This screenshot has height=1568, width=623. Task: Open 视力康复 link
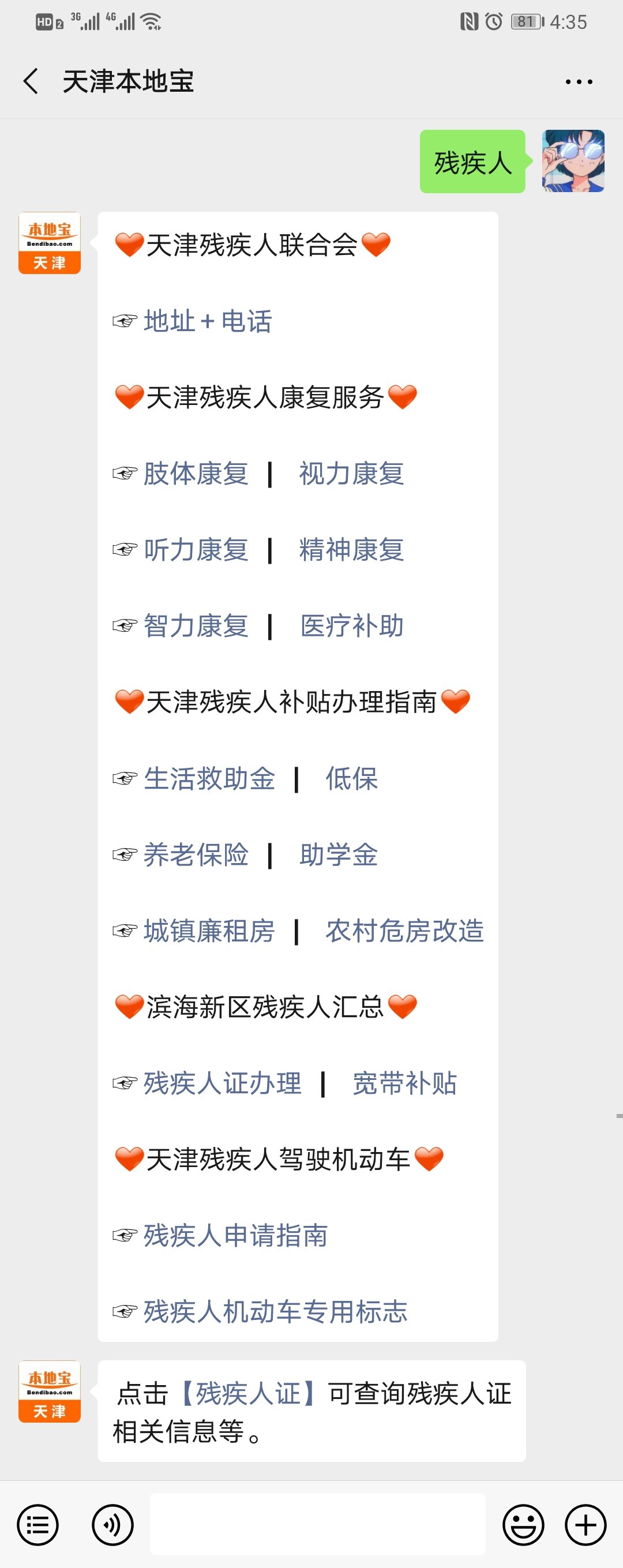click(351, 474)
